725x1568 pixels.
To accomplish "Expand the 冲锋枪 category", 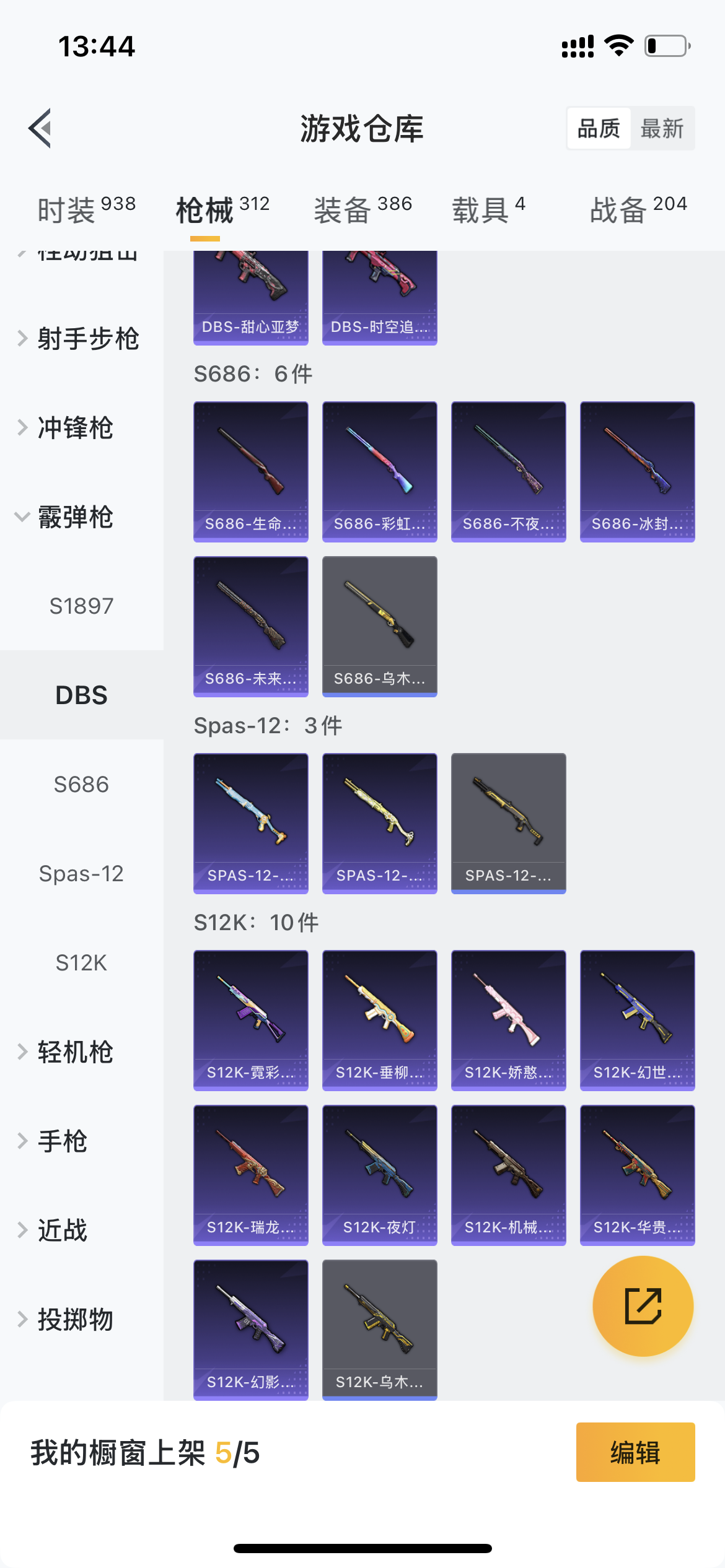I will [x=76, y=428].
